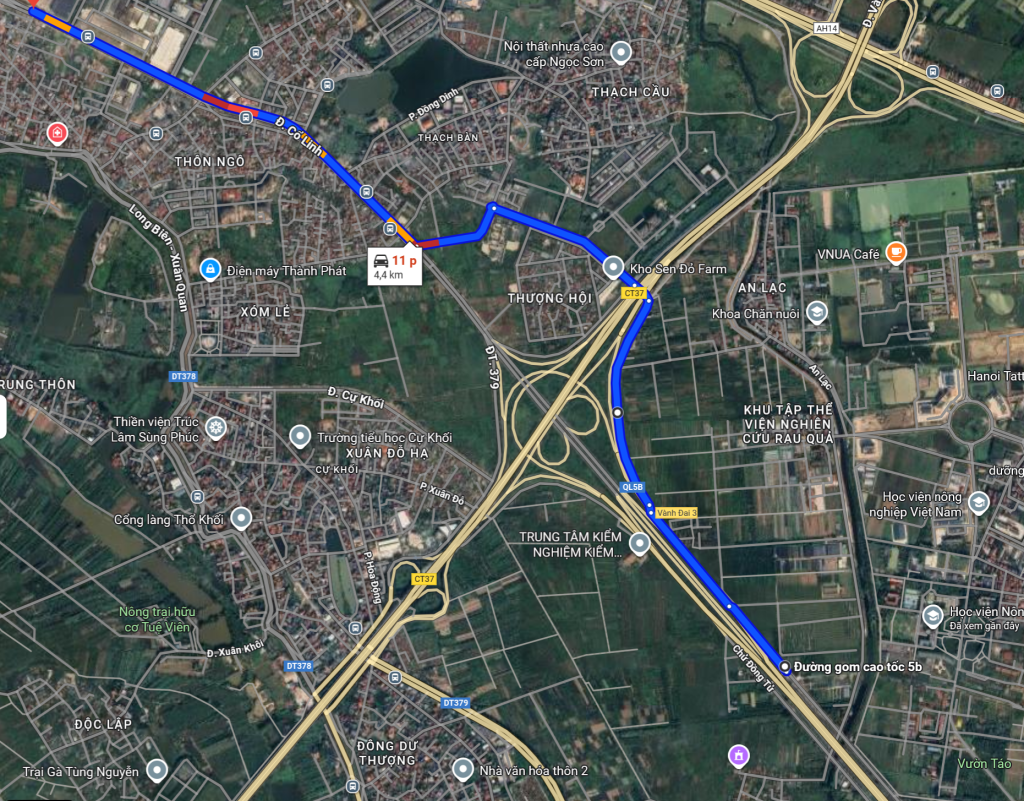
Task: Tap the 11 p route time label
Action: pyautogui.click(x=391, y=265)
